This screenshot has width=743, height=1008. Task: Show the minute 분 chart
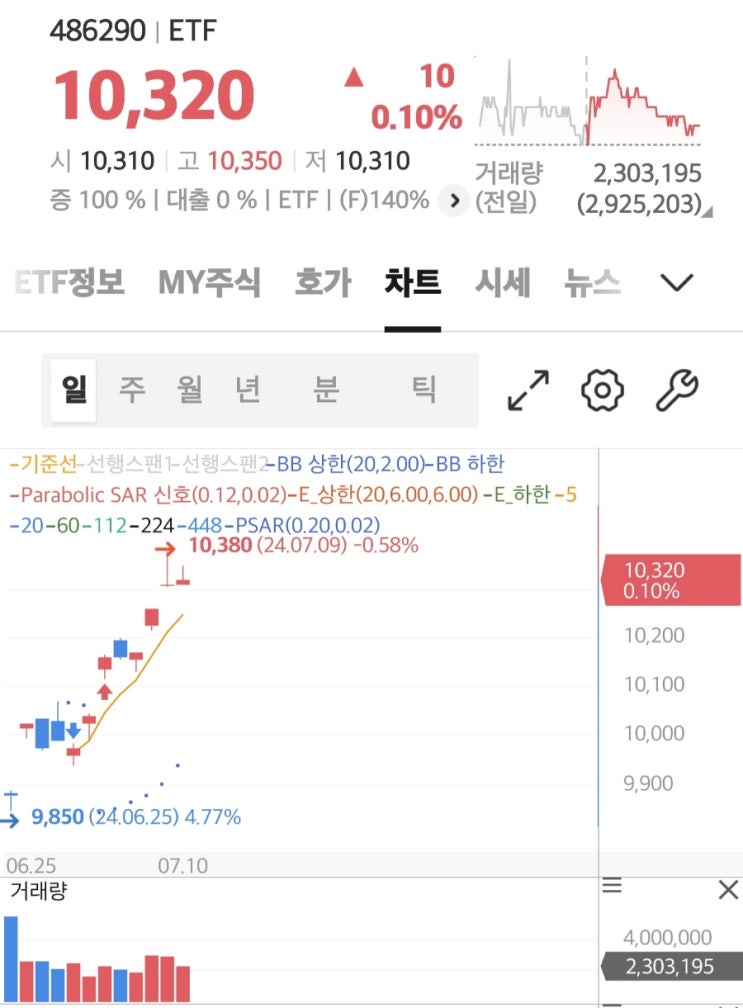(x=325, y=390)
